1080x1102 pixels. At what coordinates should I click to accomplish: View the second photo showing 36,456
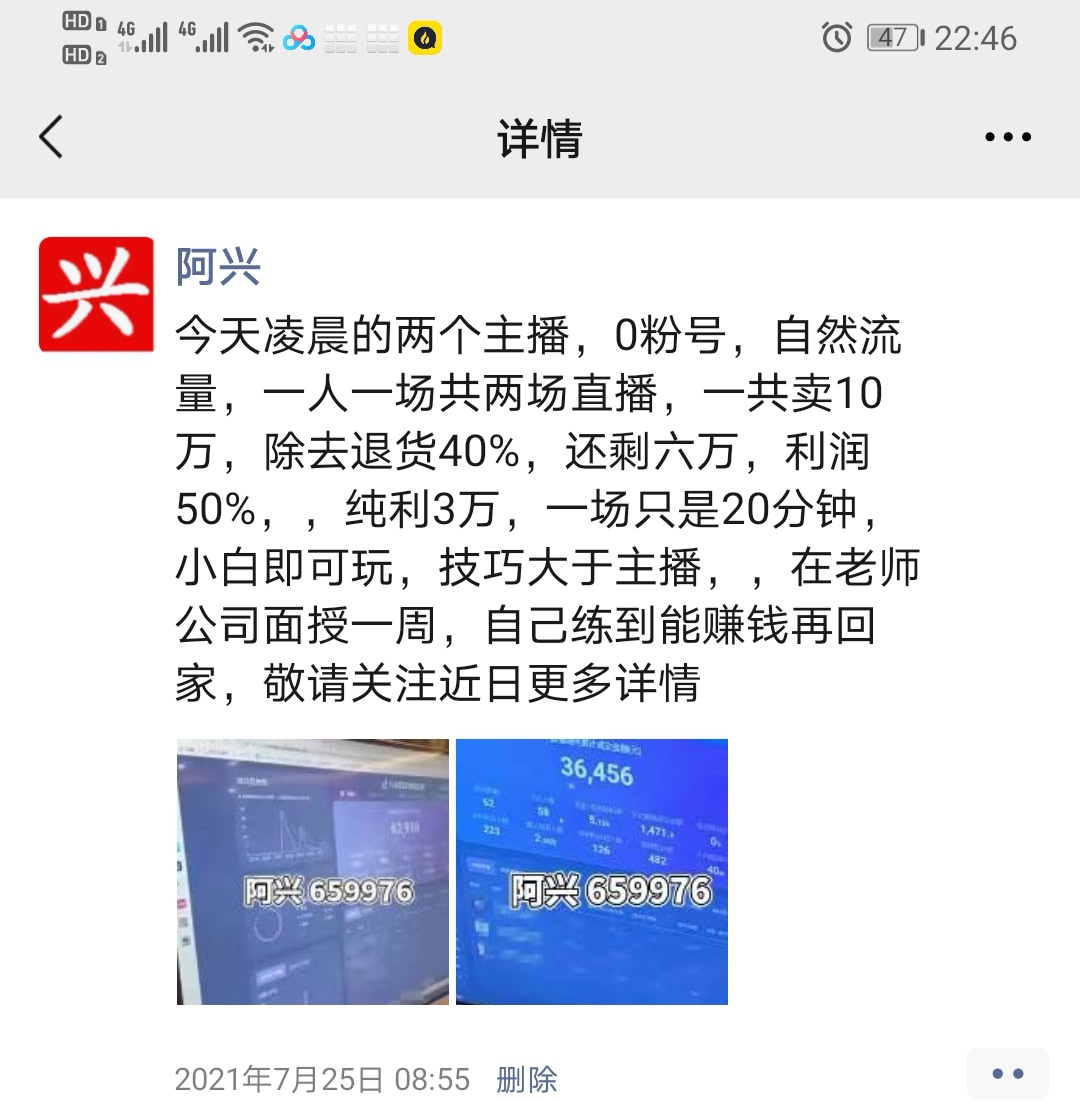tap(592, 871)
